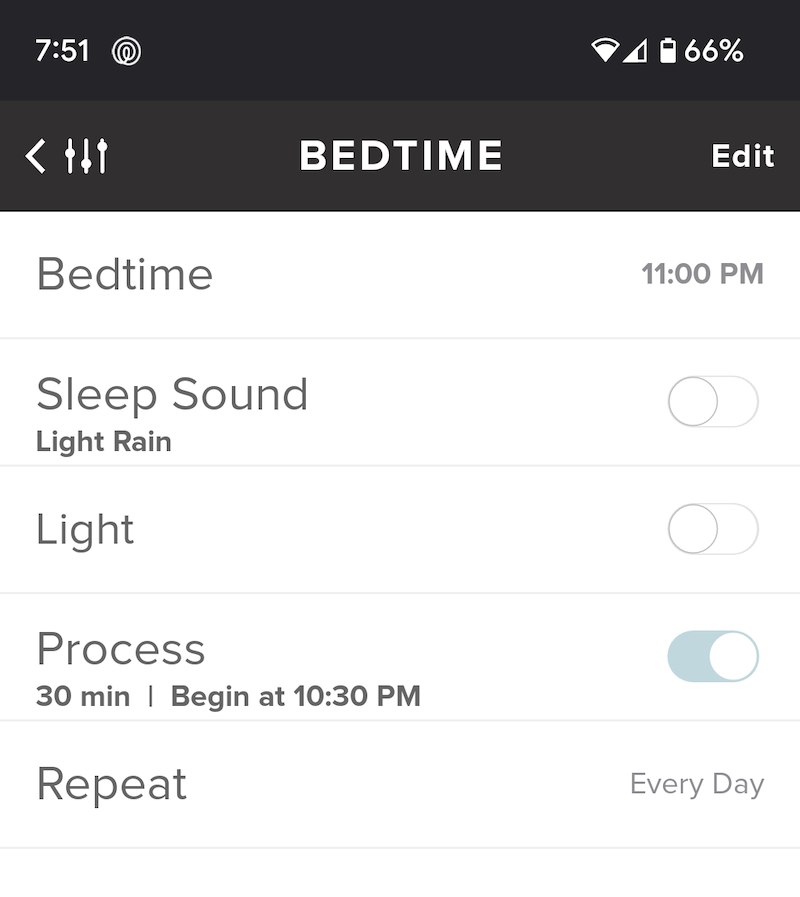
Task: Open the Repeat schedule row
Action: [x=400, y=784]
